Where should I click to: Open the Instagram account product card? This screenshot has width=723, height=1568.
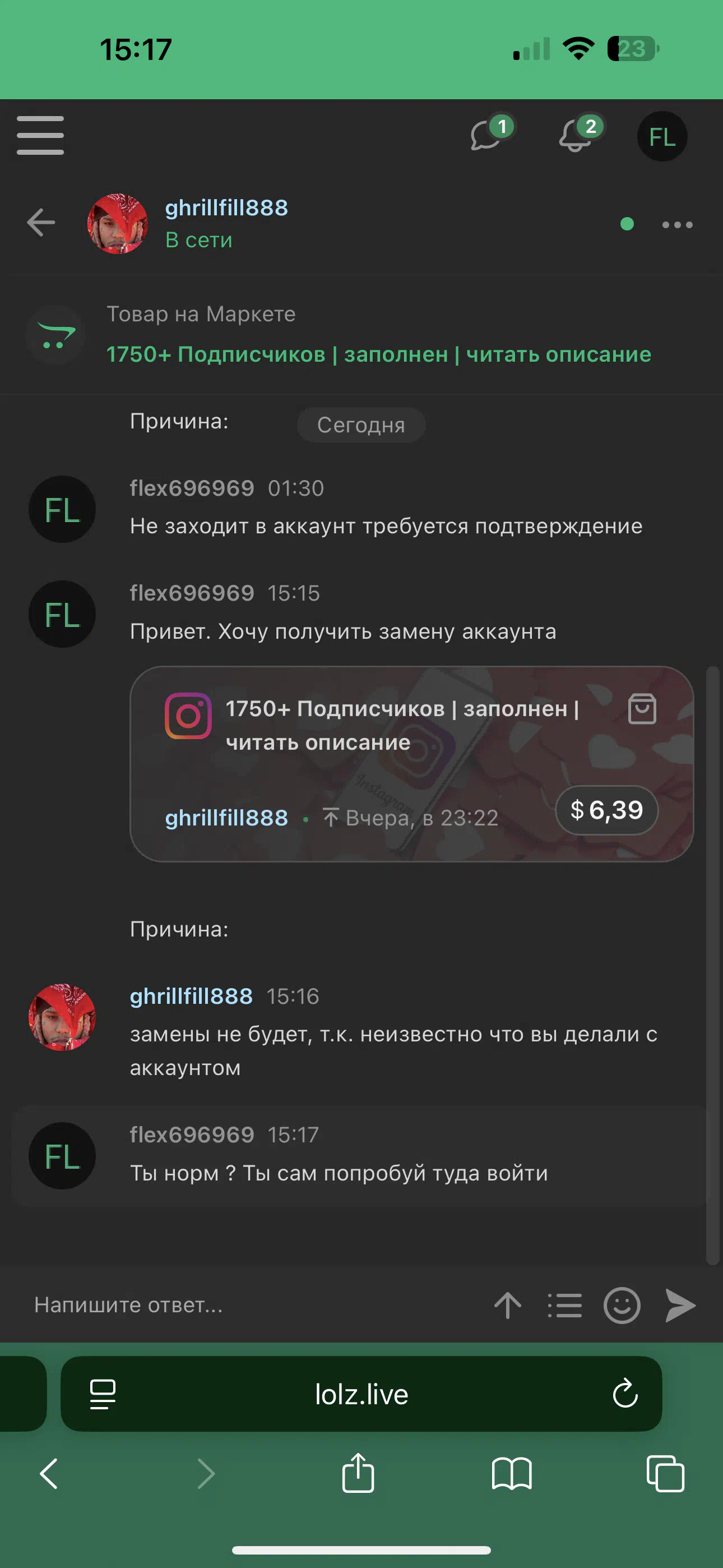(x=411, y=764)
